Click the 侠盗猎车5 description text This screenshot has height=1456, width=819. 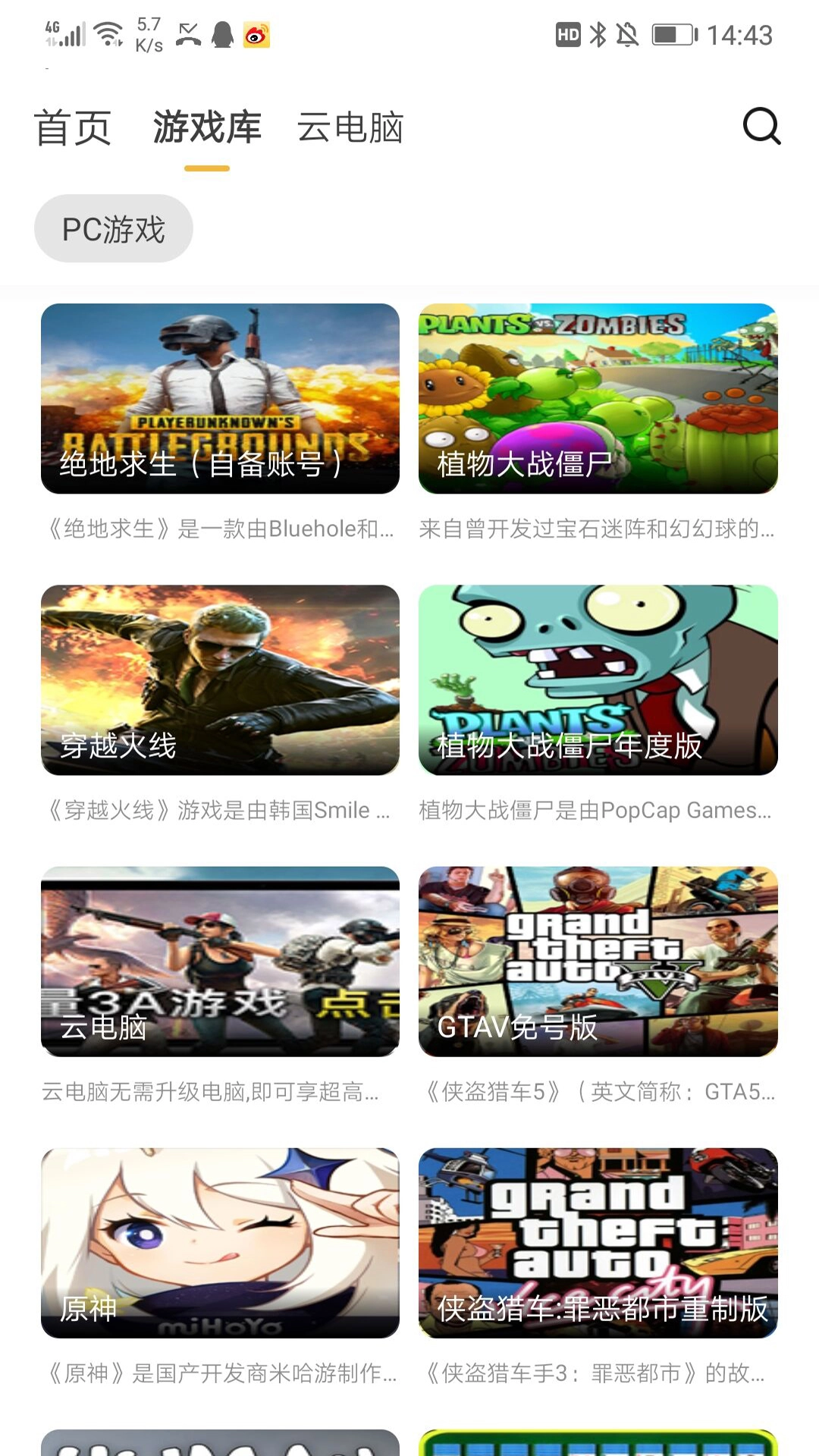point(598,1092)
